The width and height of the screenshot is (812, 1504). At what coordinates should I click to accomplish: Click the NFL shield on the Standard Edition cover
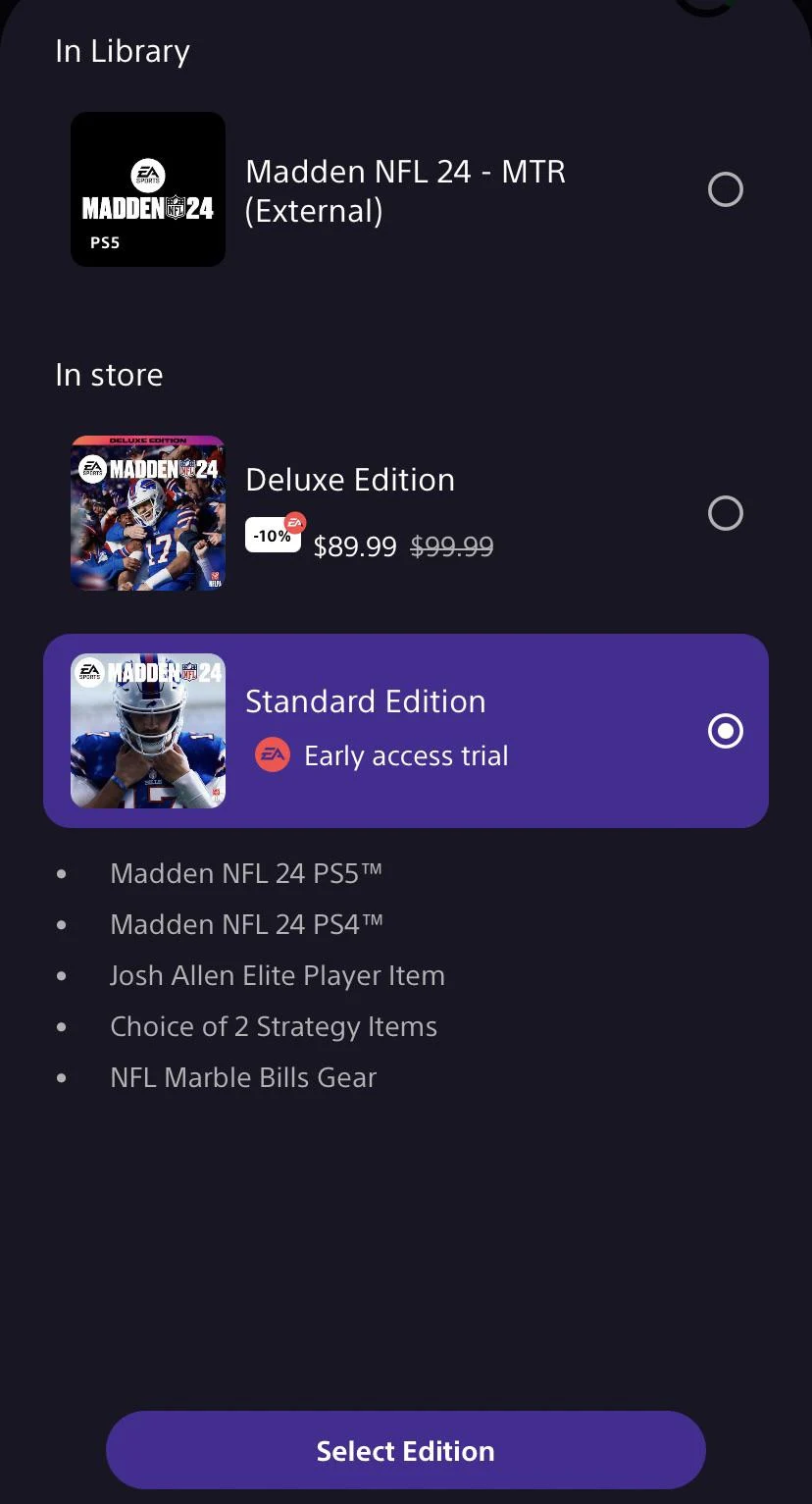(x=188, y=672)
